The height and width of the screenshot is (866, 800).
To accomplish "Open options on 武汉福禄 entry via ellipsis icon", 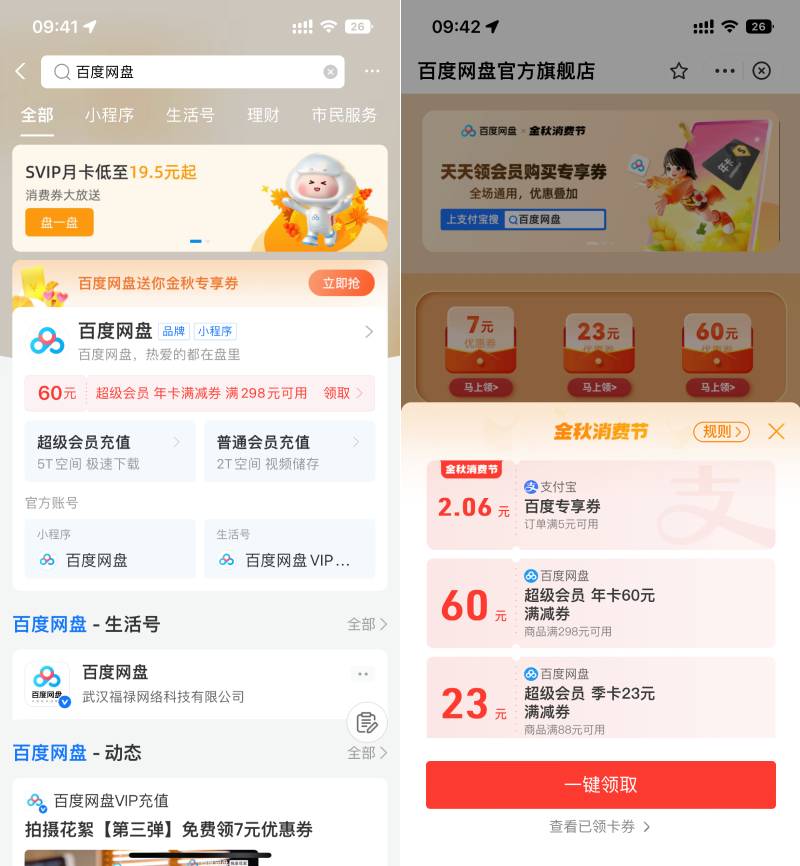I will tap(363, 674).
